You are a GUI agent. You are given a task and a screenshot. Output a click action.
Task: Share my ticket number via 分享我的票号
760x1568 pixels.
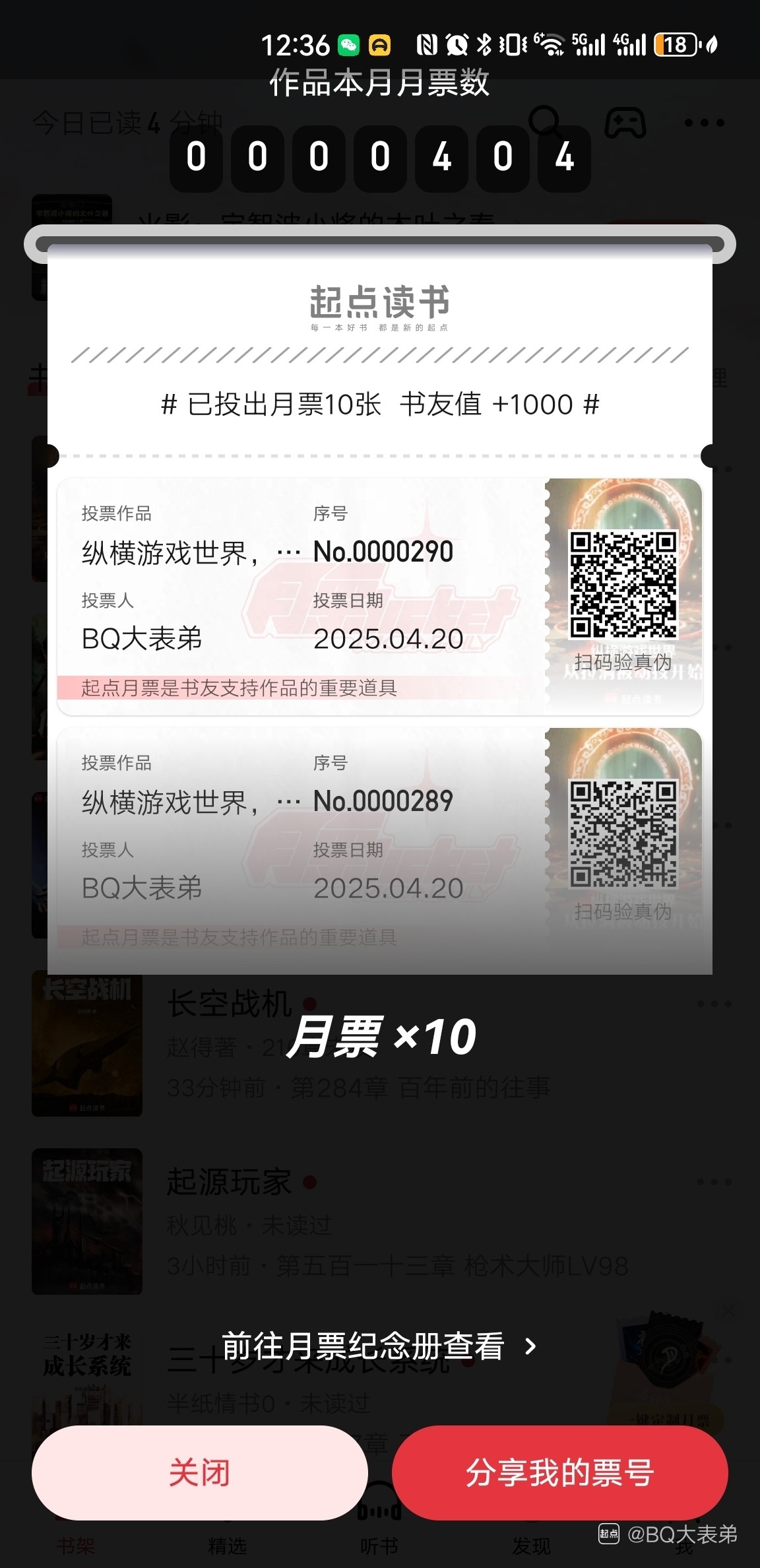pyautogui.click(x=559, y=1472)
